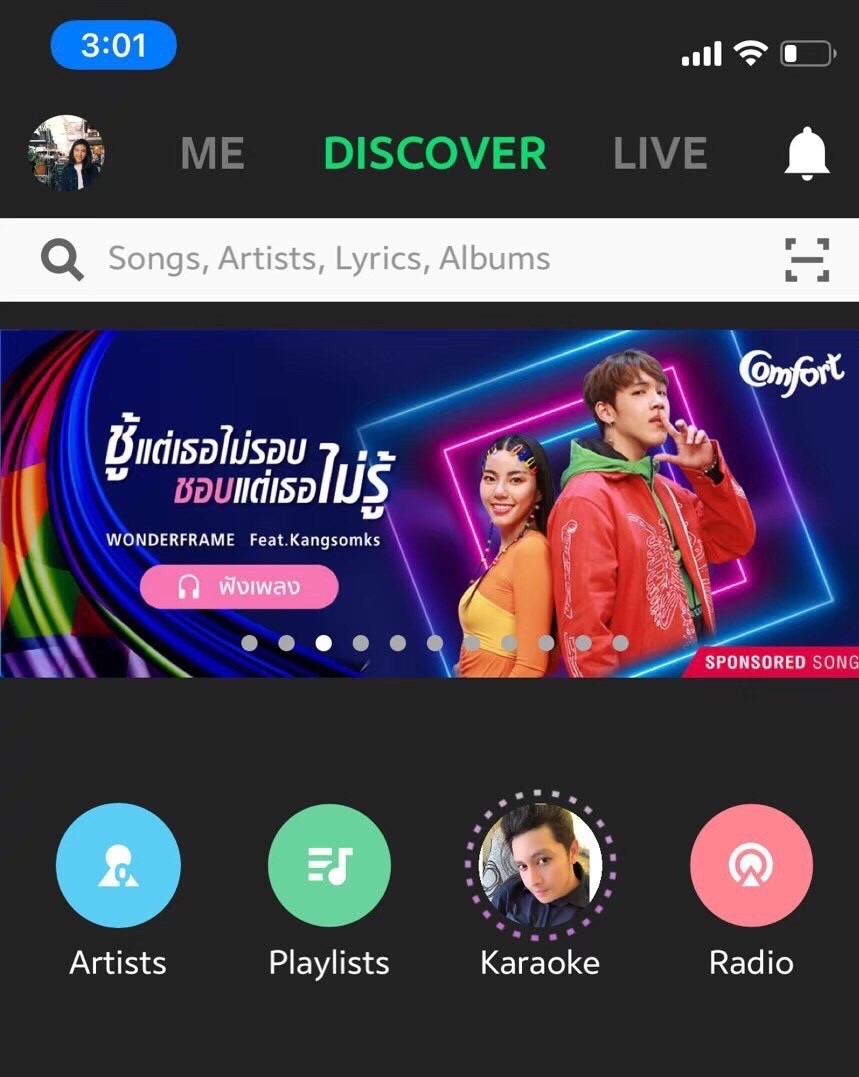
Task: Switch to the ME tab
Action: 213,154
